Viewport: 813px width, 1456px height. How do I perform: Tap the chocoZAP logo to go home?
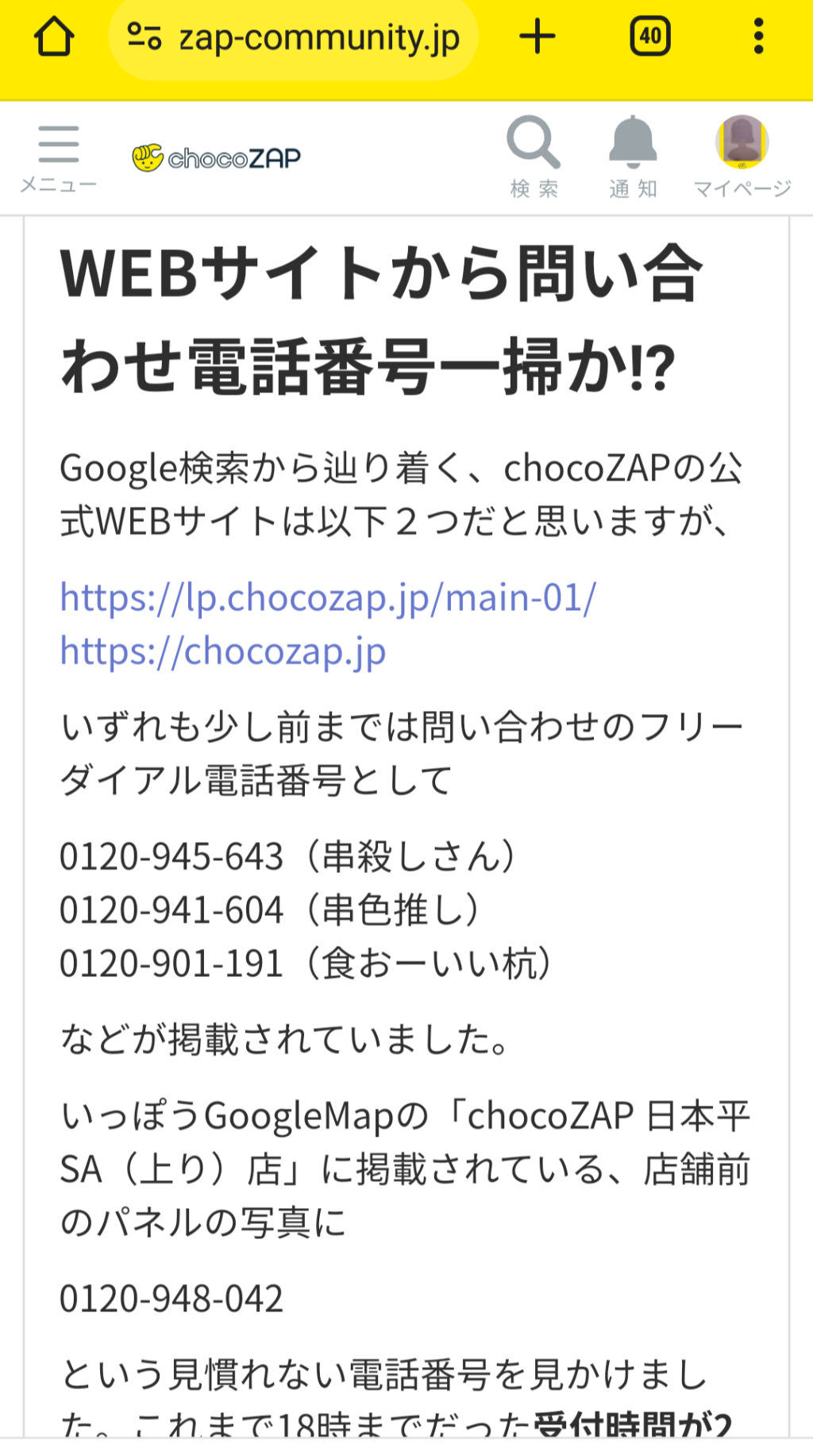click(x=216, y=158)
